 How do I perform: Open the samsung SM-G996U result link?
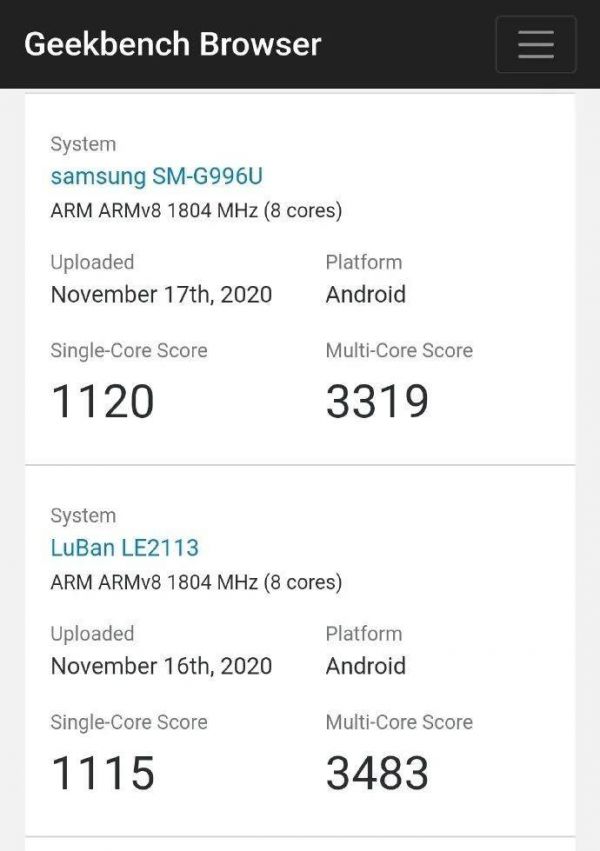156,177
